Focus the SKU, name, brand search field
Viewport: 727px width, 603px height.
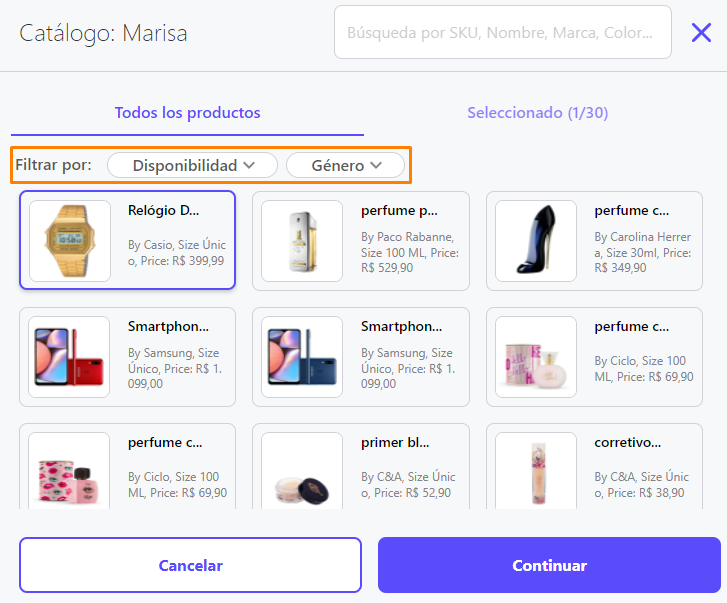[503, 32]
